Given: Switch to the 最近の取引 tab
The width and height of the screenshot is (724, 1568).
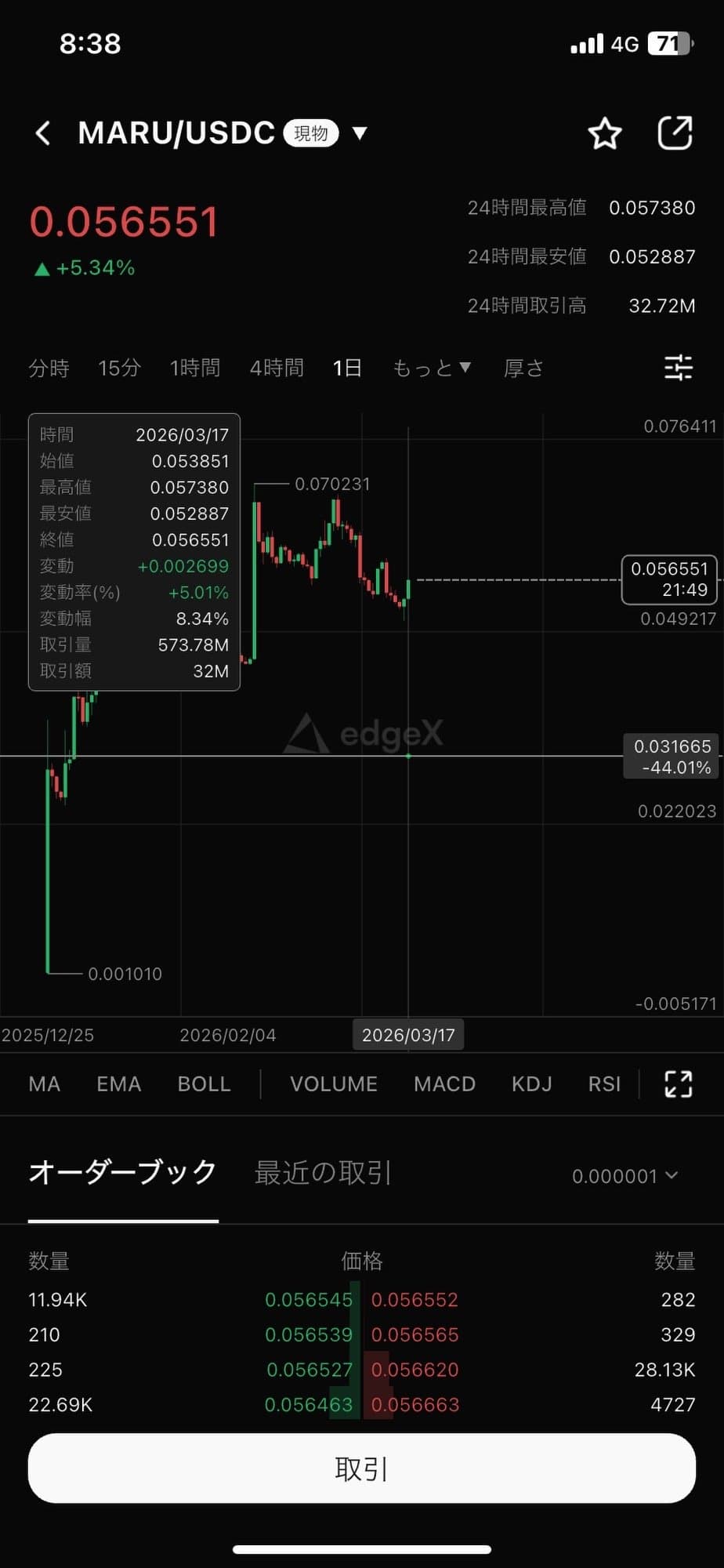Looking at the screenshot, I should (x=323, y=1173).
